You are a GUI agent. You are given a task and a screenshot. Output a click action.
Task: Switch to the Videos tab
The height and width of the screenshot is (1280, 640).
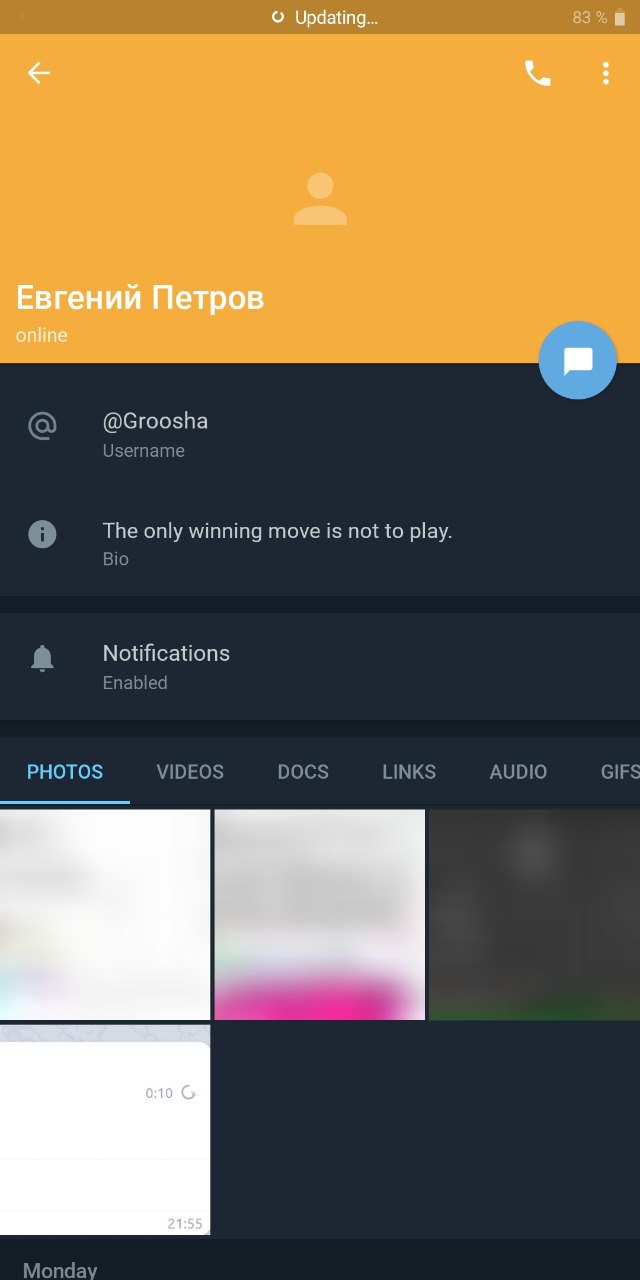(x=190, y=772)
